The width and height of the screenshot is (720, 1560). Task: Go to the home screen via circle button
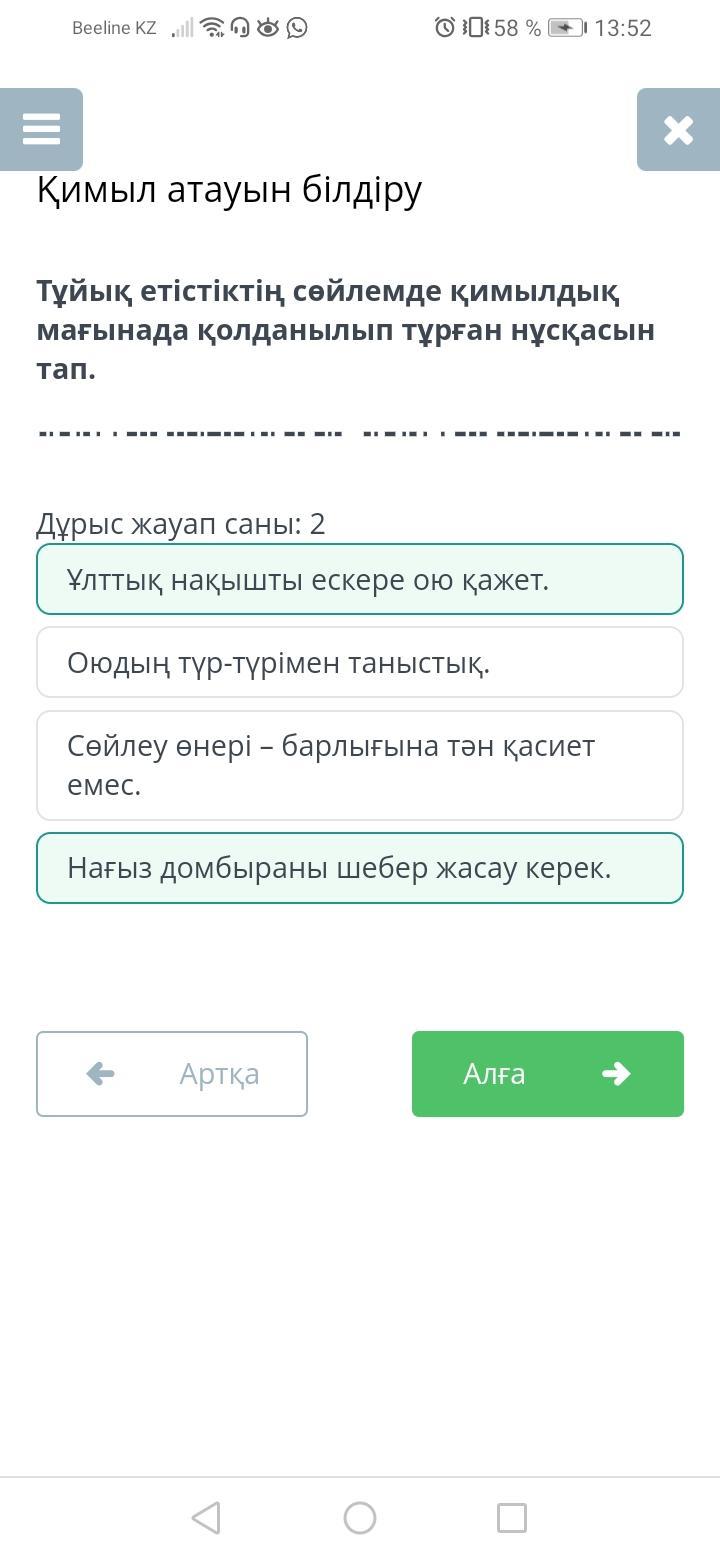[x=360, y=1518]
